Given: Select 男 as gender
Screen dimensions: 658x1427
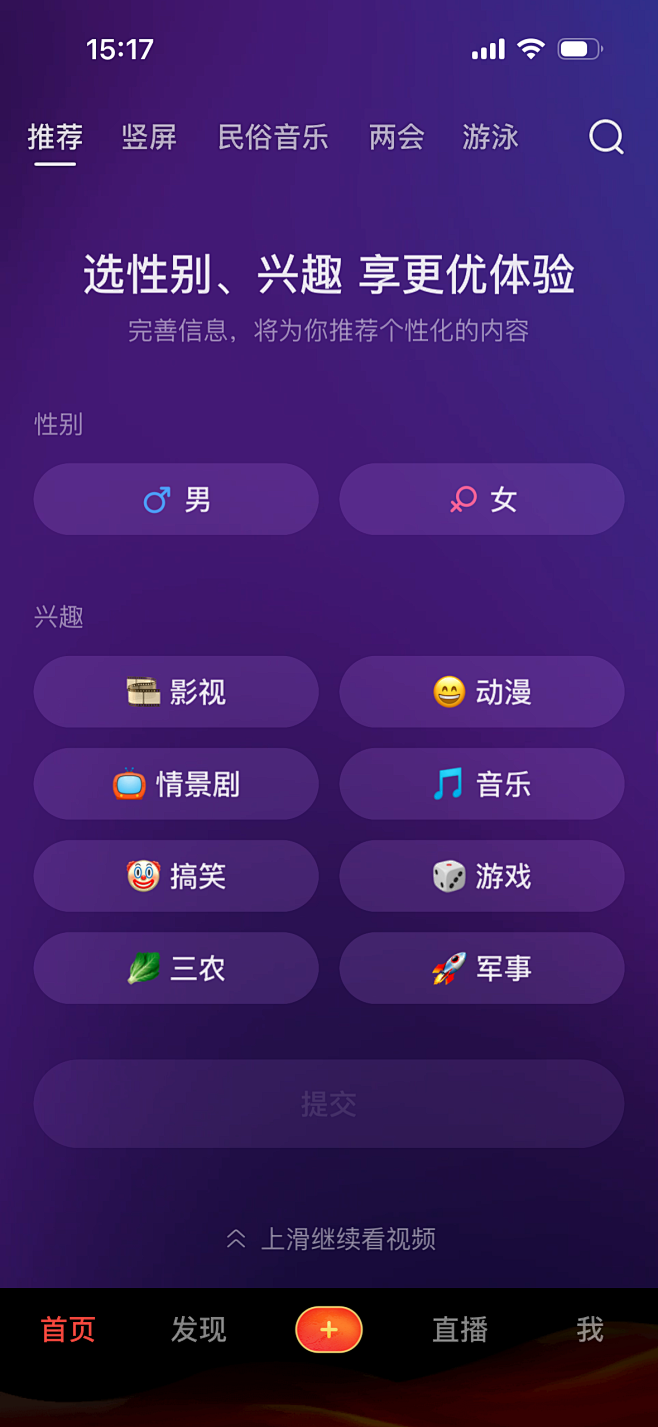Looking at the screenshot, I should pyautogui.click(x=176, y=499).
